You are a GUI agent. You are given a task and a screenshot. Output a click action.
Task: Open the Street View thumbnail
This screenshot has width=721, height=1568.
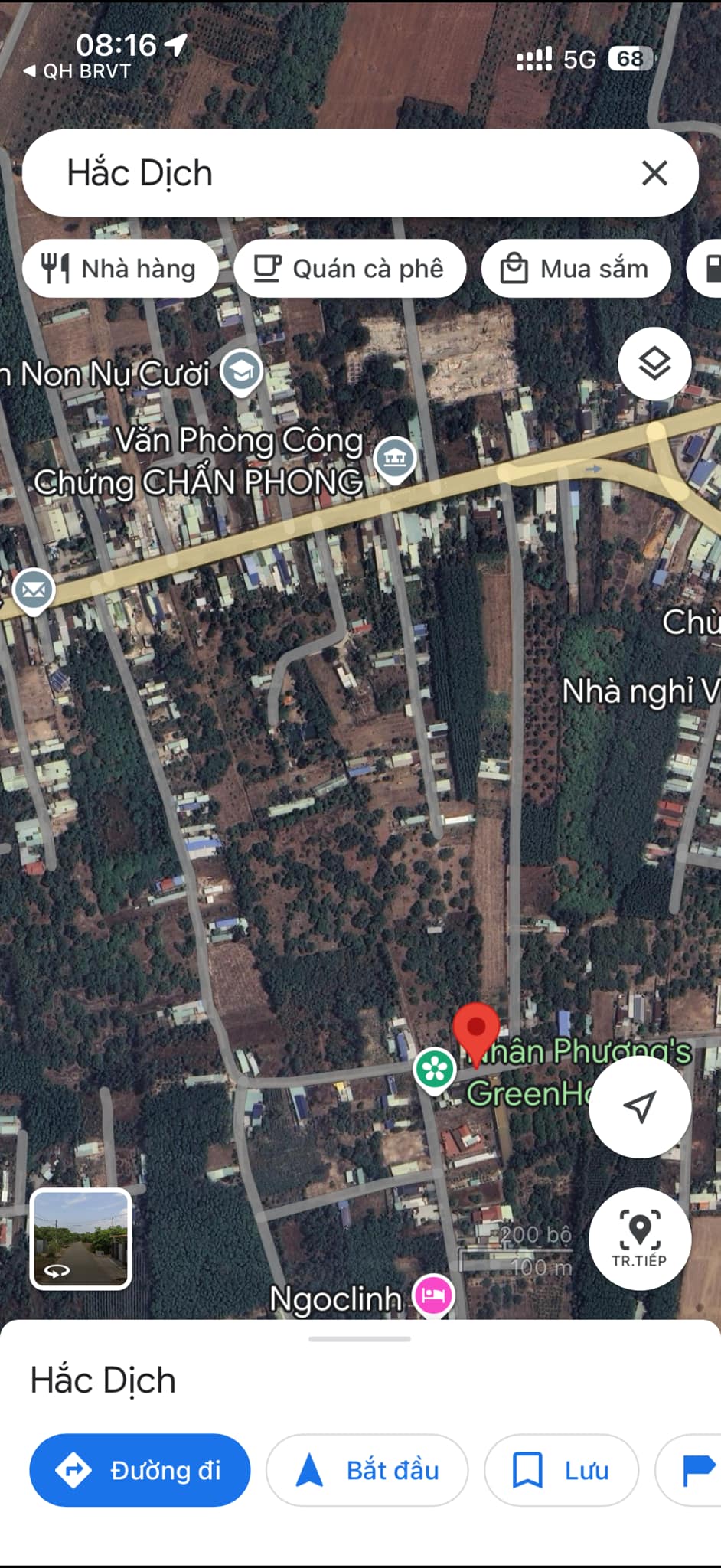click(80, 1239)
